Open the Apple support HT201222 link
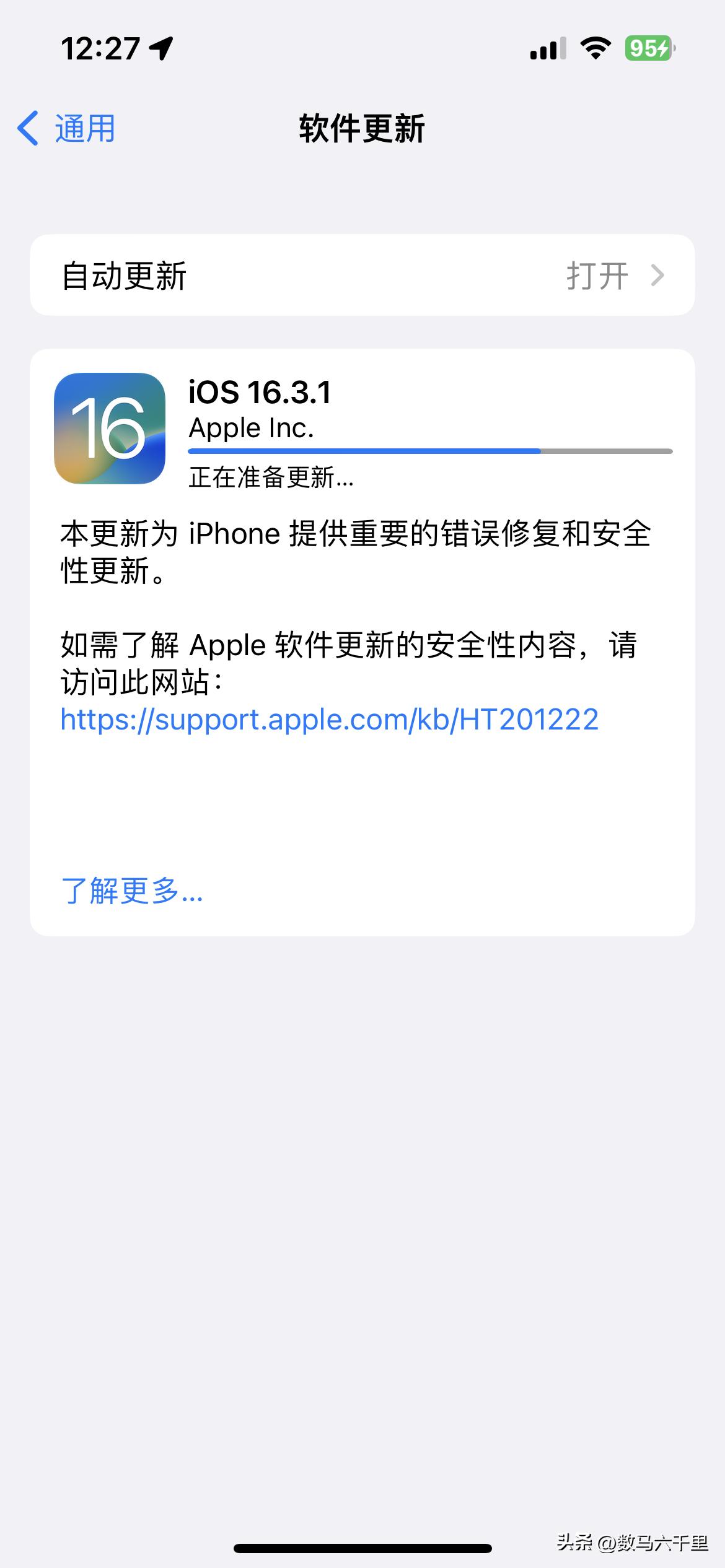 [327, 718]
